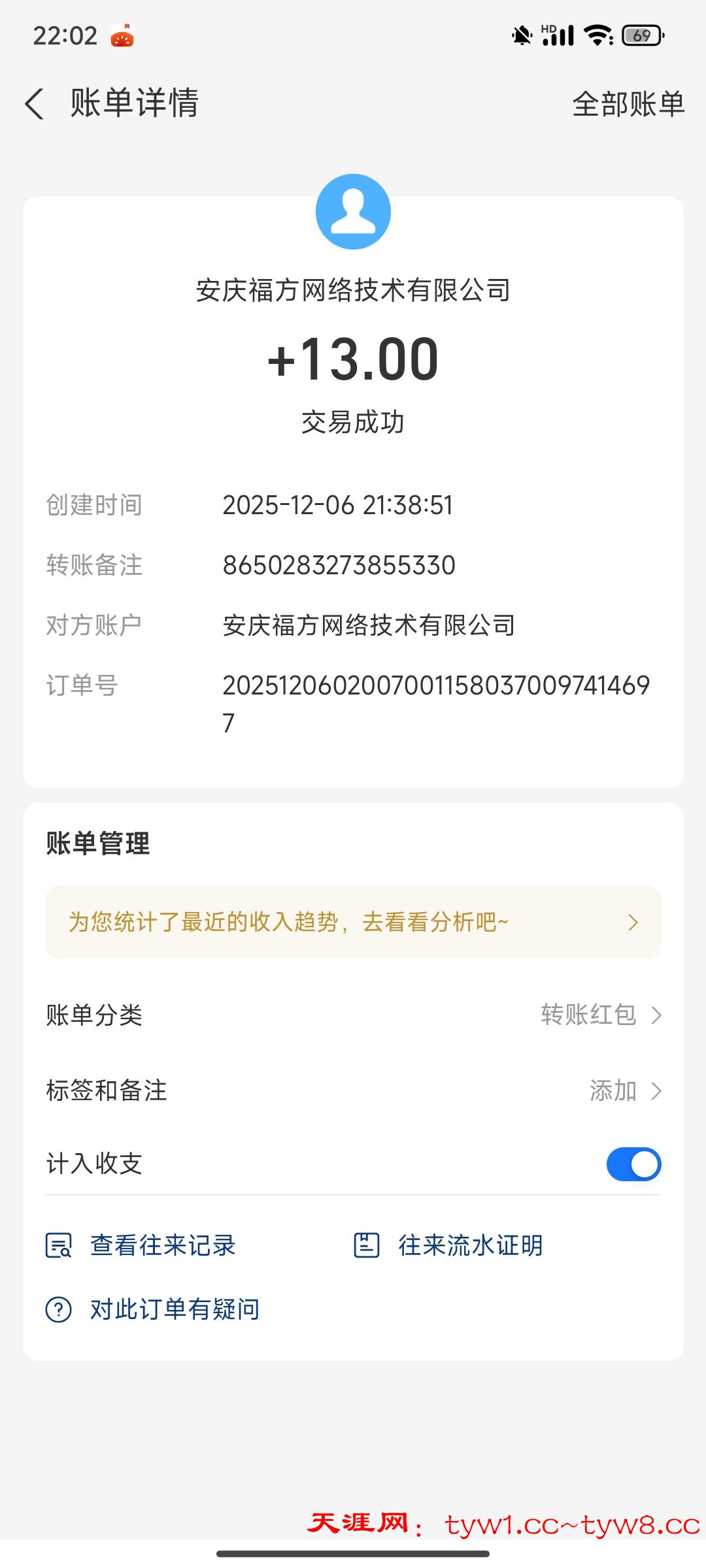The height and width of the screenshot is (1568, 706).
Task: Change 账单分类 from 转账红包
Action: click(x=600, y=1015)
